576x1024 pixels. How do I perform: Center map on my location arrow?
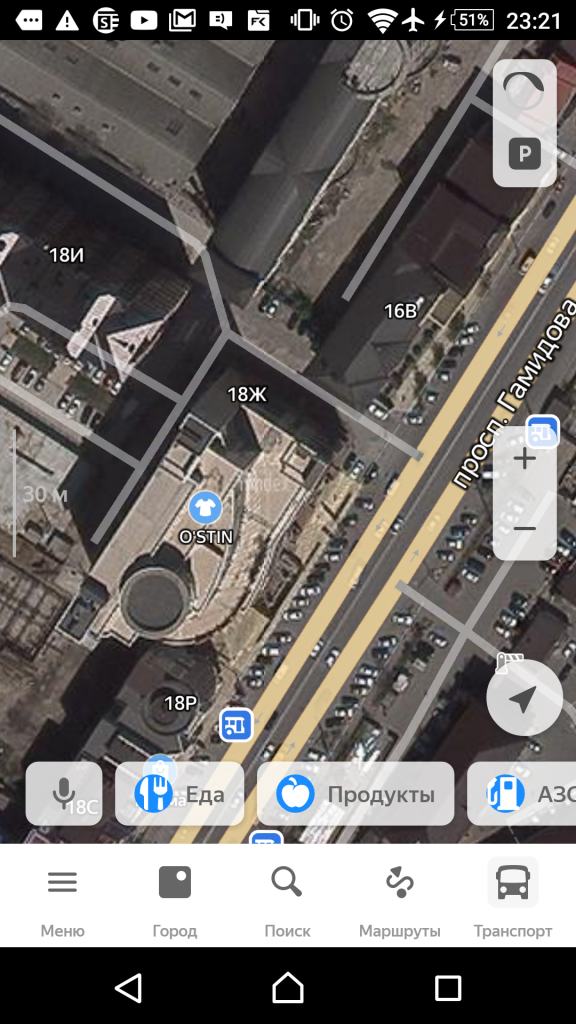point(524,697)
